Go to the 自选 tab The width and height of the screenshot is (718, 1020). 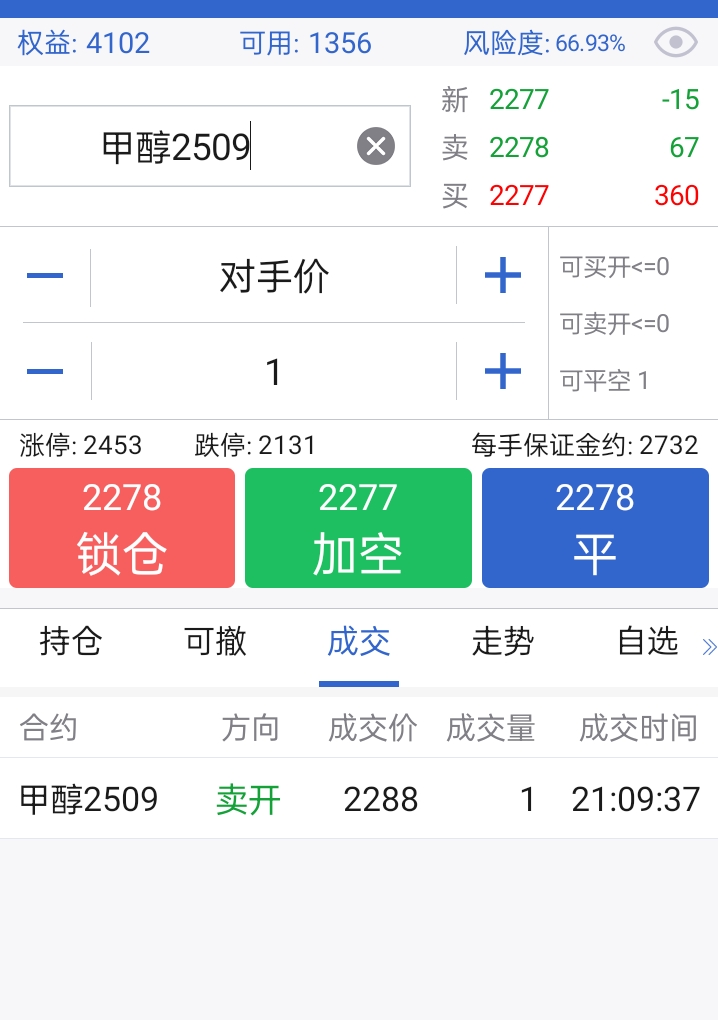tap(647, 641)
